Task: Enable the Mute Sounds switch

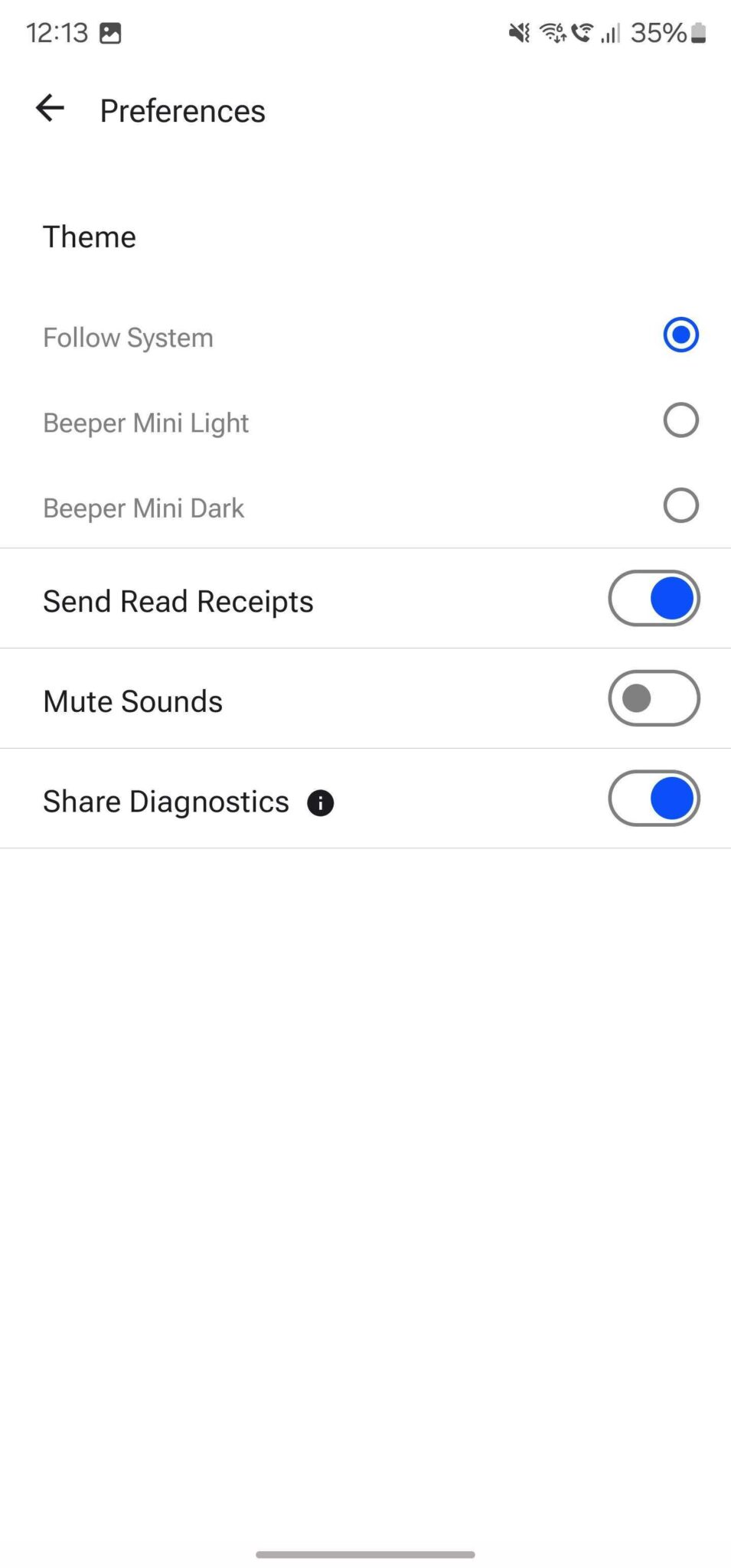Action: click(x=654, y=698)
